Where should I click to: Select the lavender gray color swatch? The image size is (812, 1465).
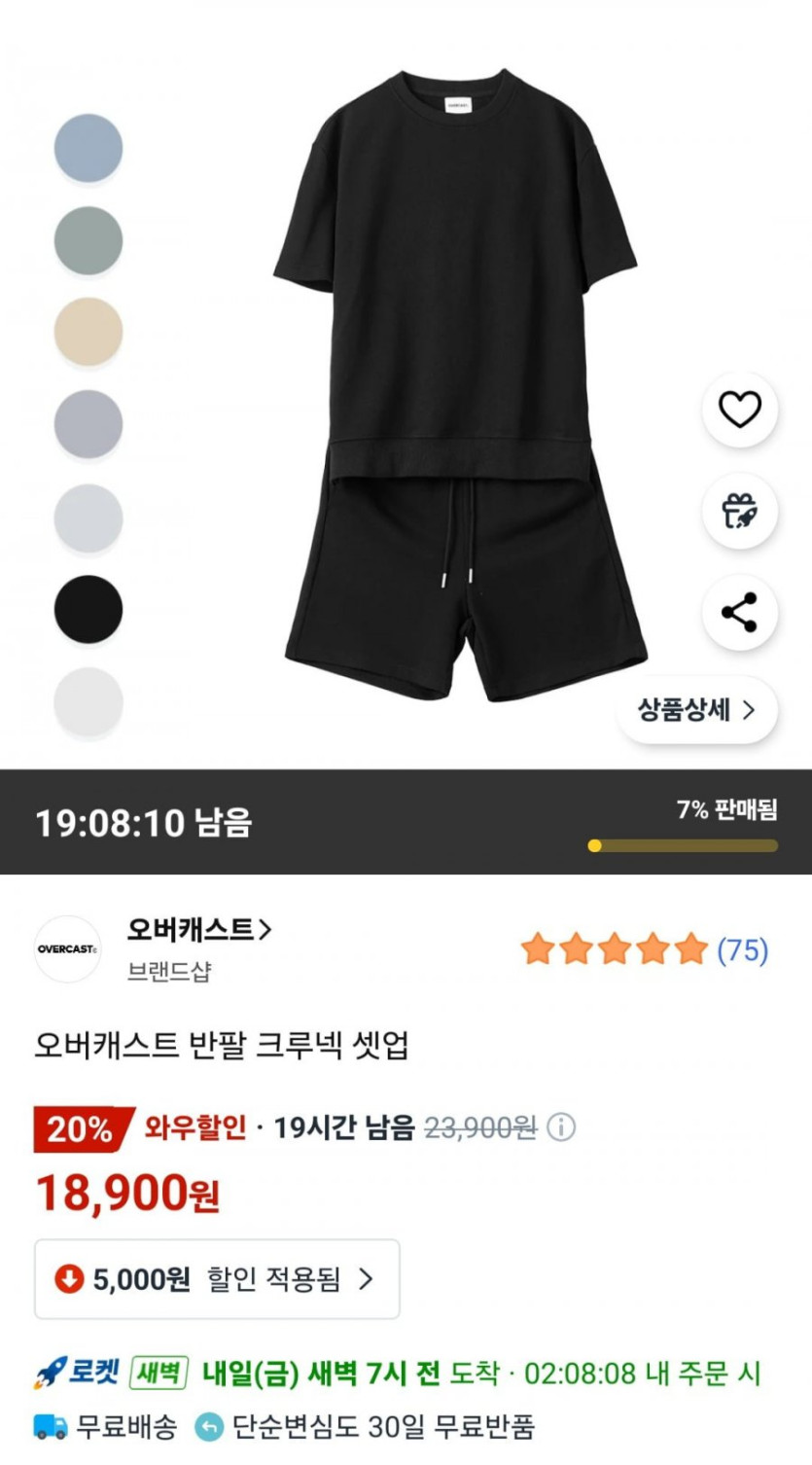[88, 424]
